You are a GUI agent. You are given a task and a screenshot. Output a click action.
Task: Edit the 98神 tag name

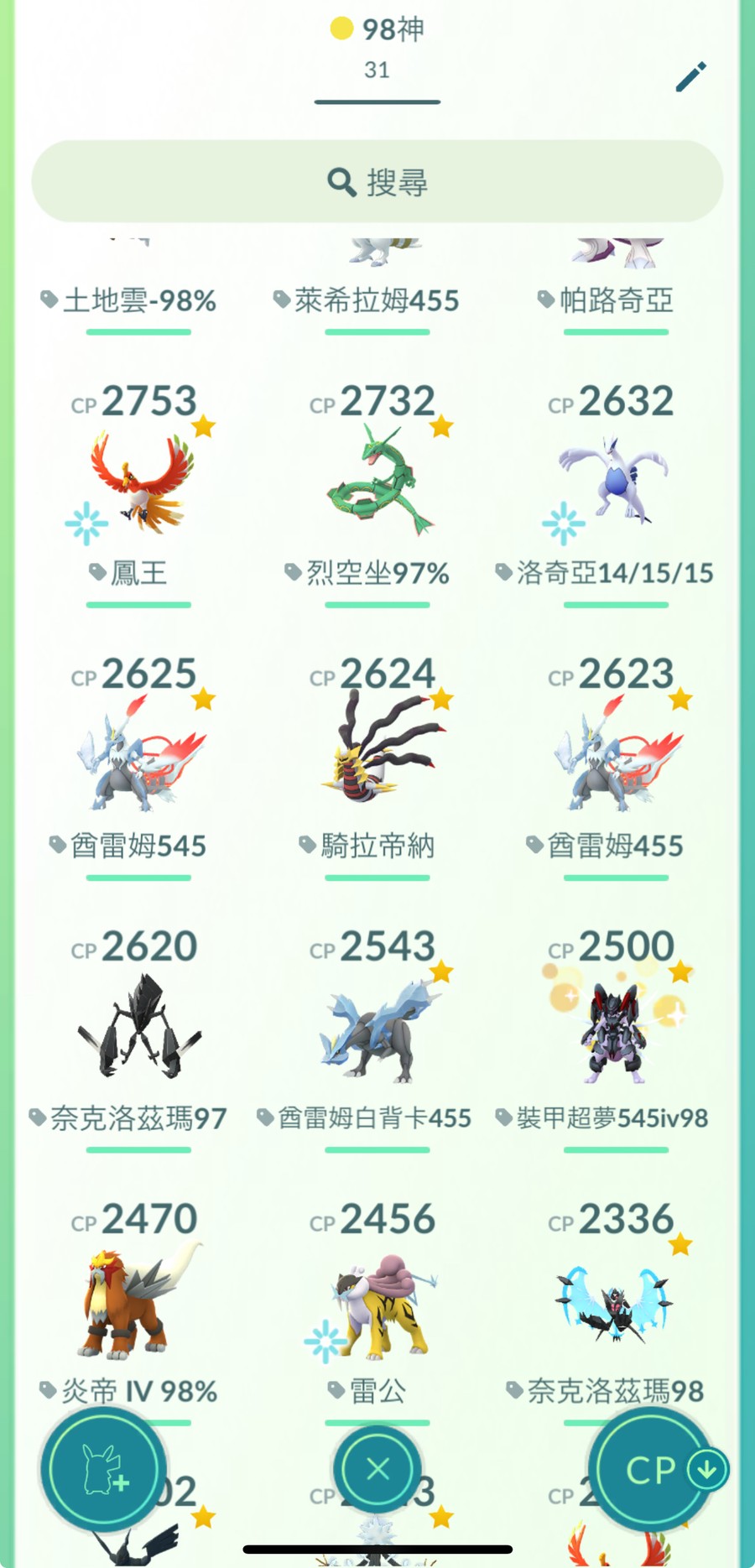click(x=690, y=77)
